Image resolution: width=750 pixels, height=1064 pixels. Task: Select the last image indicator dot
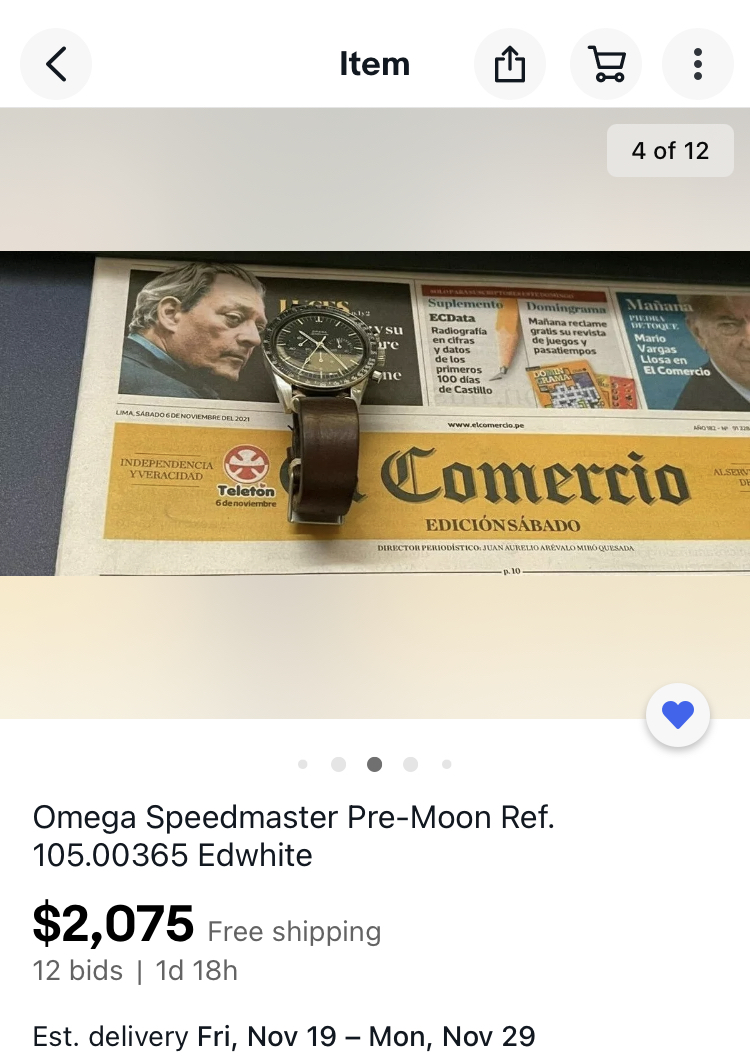coord(446,763)
